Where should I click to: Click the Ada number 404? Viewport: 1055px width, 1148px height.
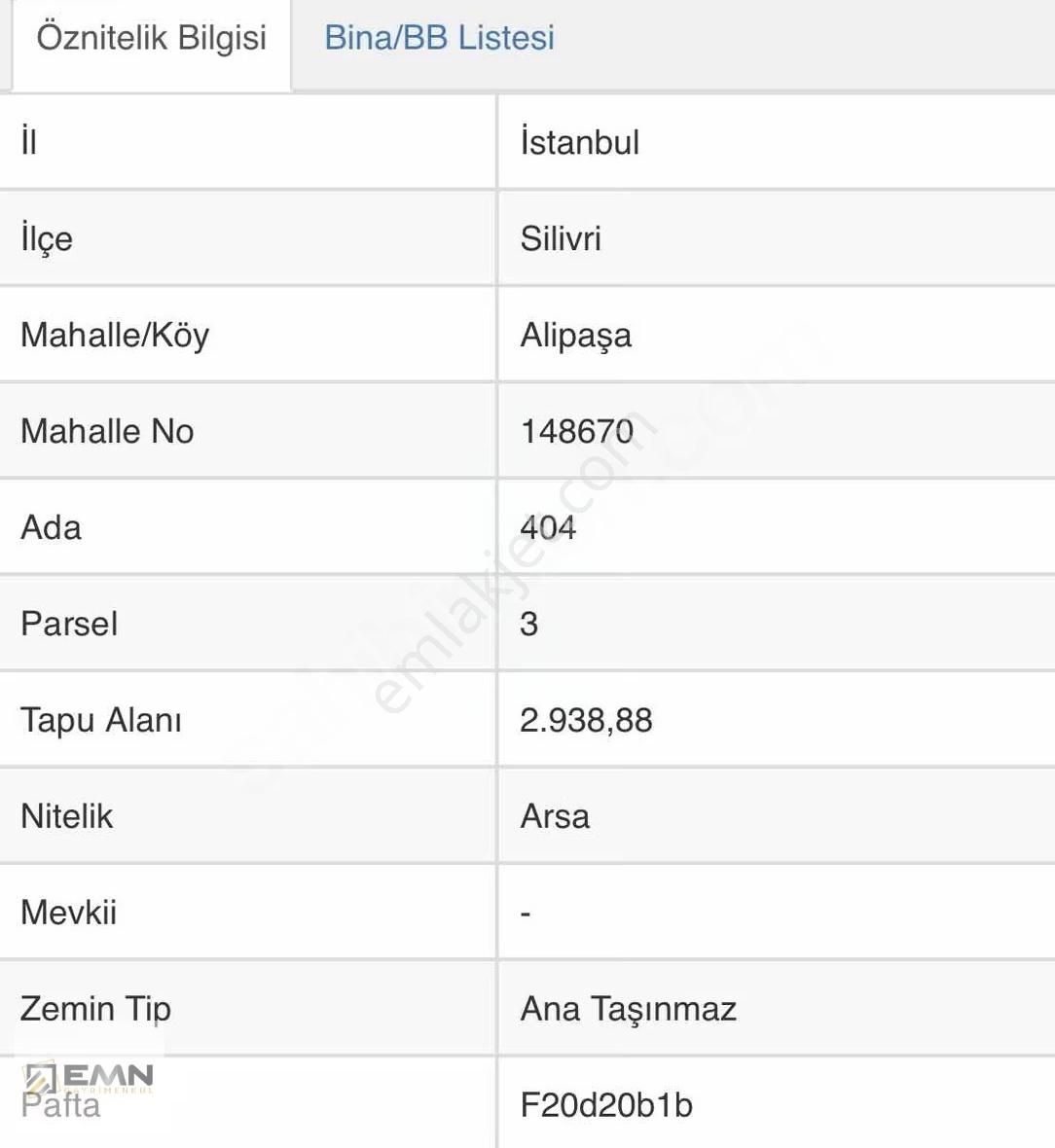tap(548, 527)
